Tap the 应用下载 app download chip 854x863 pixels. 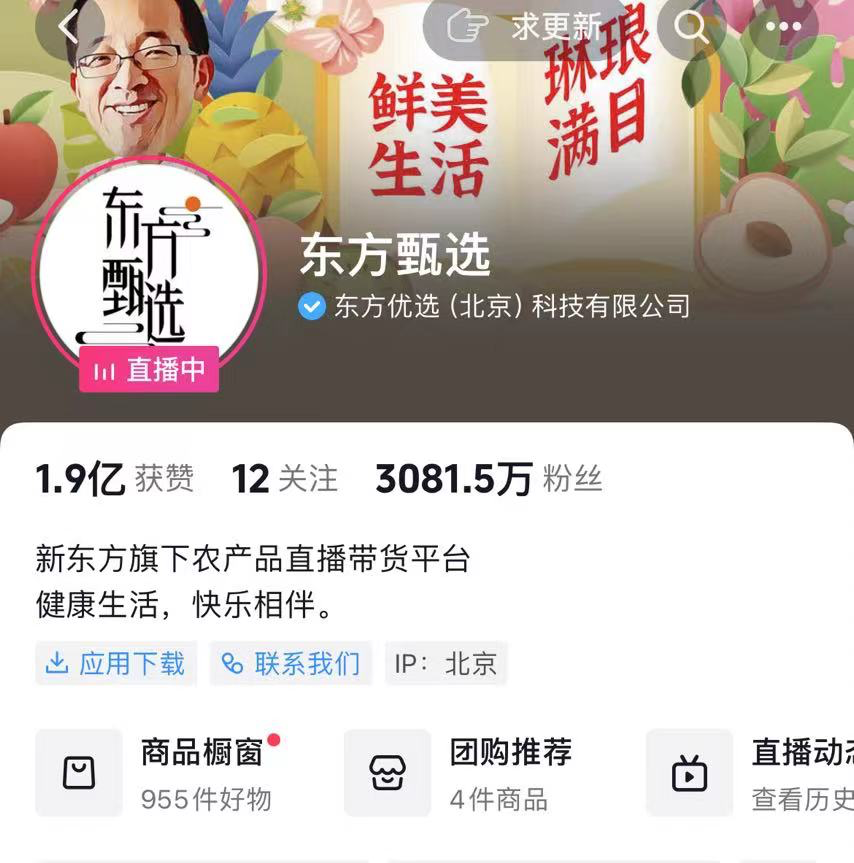pyautogui.click(x=116, y=663)
